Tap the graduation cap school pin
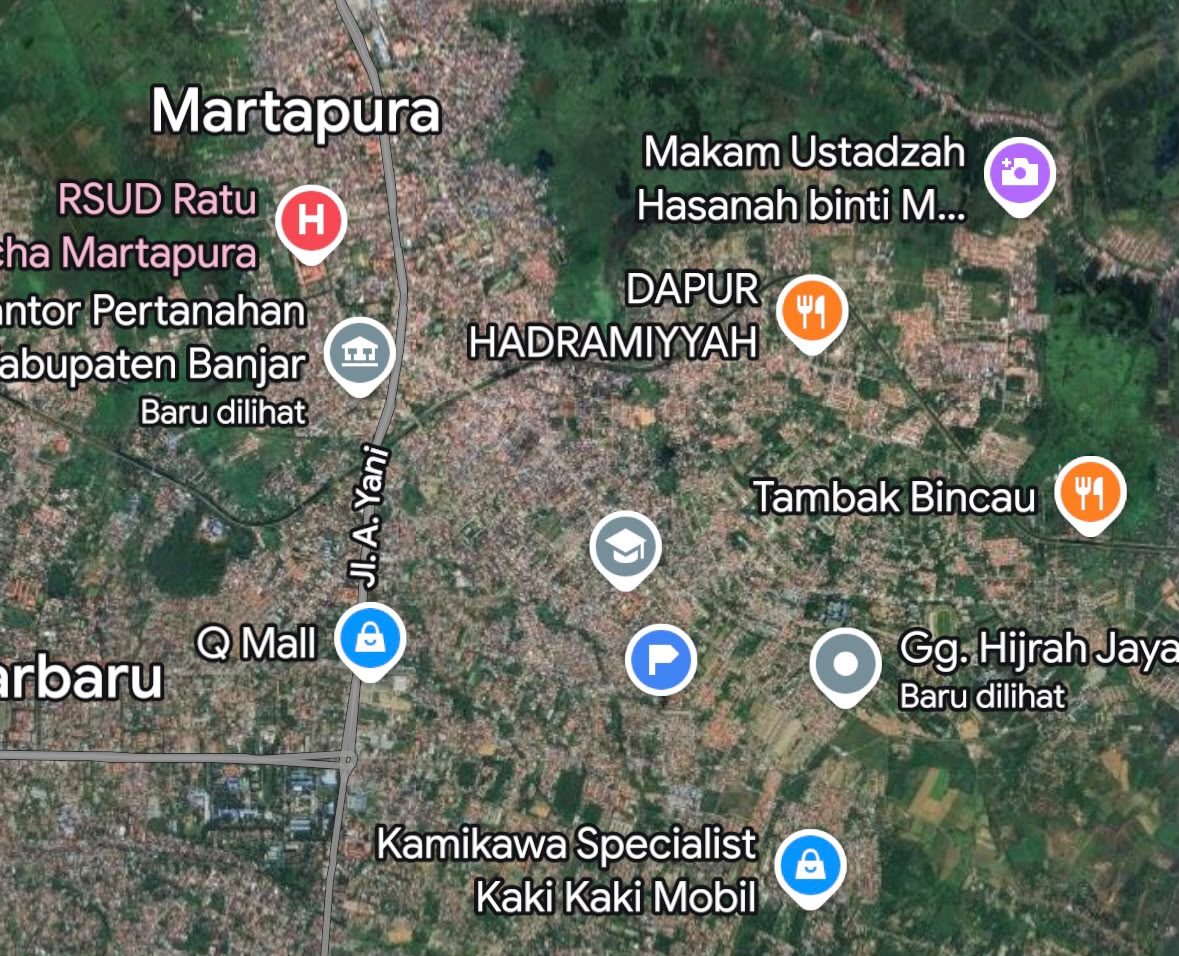This screenshot has width=1179, height=956. coord(626,549)
